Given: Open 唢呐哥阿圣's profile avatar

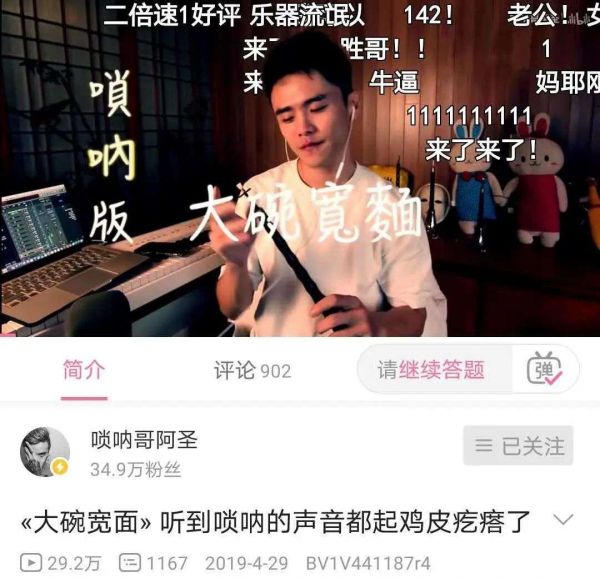Looking at the screenshot, I should (x=45, y=452).
